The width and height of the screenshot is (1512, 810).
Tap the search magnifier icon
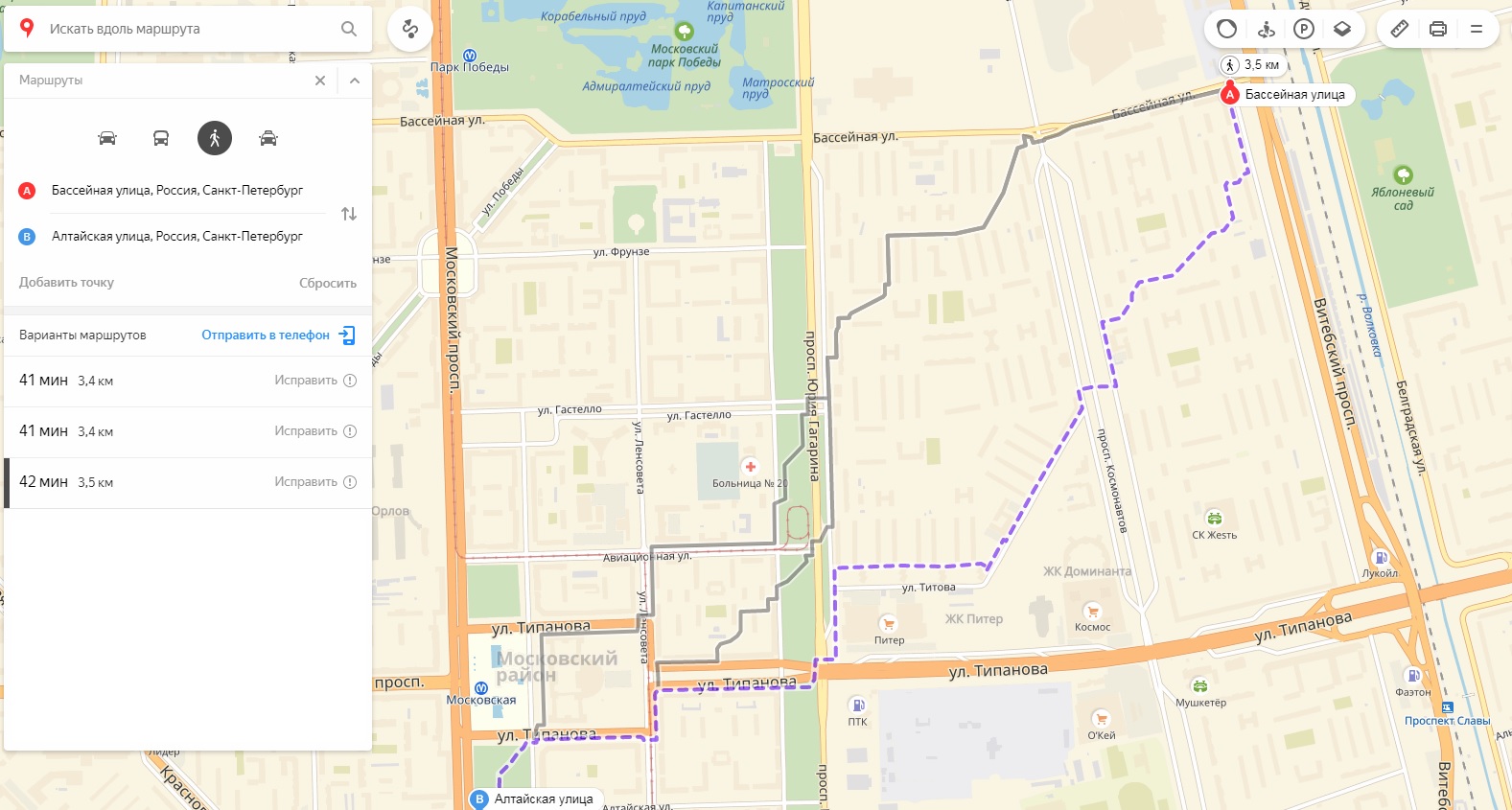tap(349, 29)
